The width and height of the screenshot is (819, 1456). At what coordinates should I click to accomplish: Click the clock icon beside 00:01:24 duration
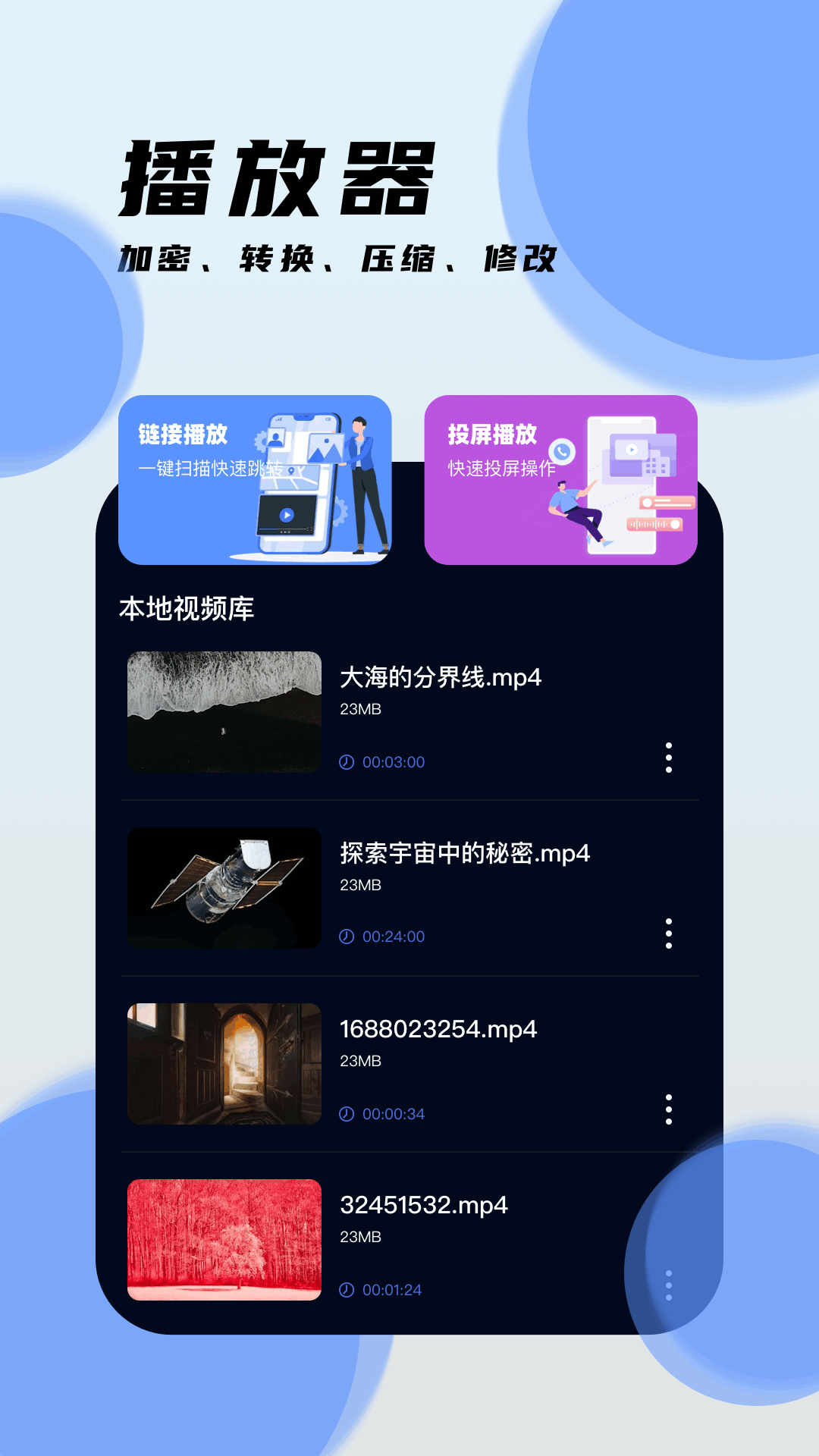pos(347,1288)
